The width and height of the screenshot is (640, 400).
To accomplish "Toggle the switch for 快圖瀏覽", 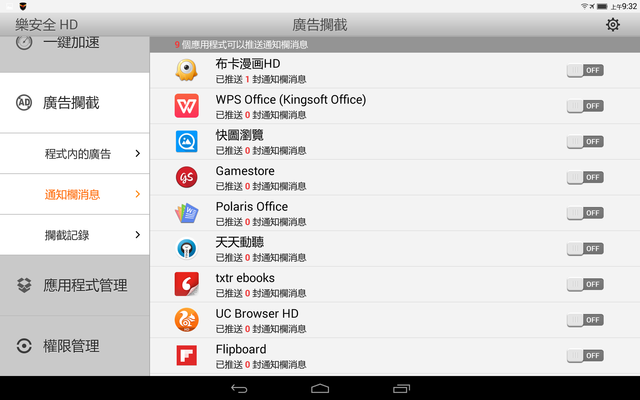I will (x=585, y=142).
